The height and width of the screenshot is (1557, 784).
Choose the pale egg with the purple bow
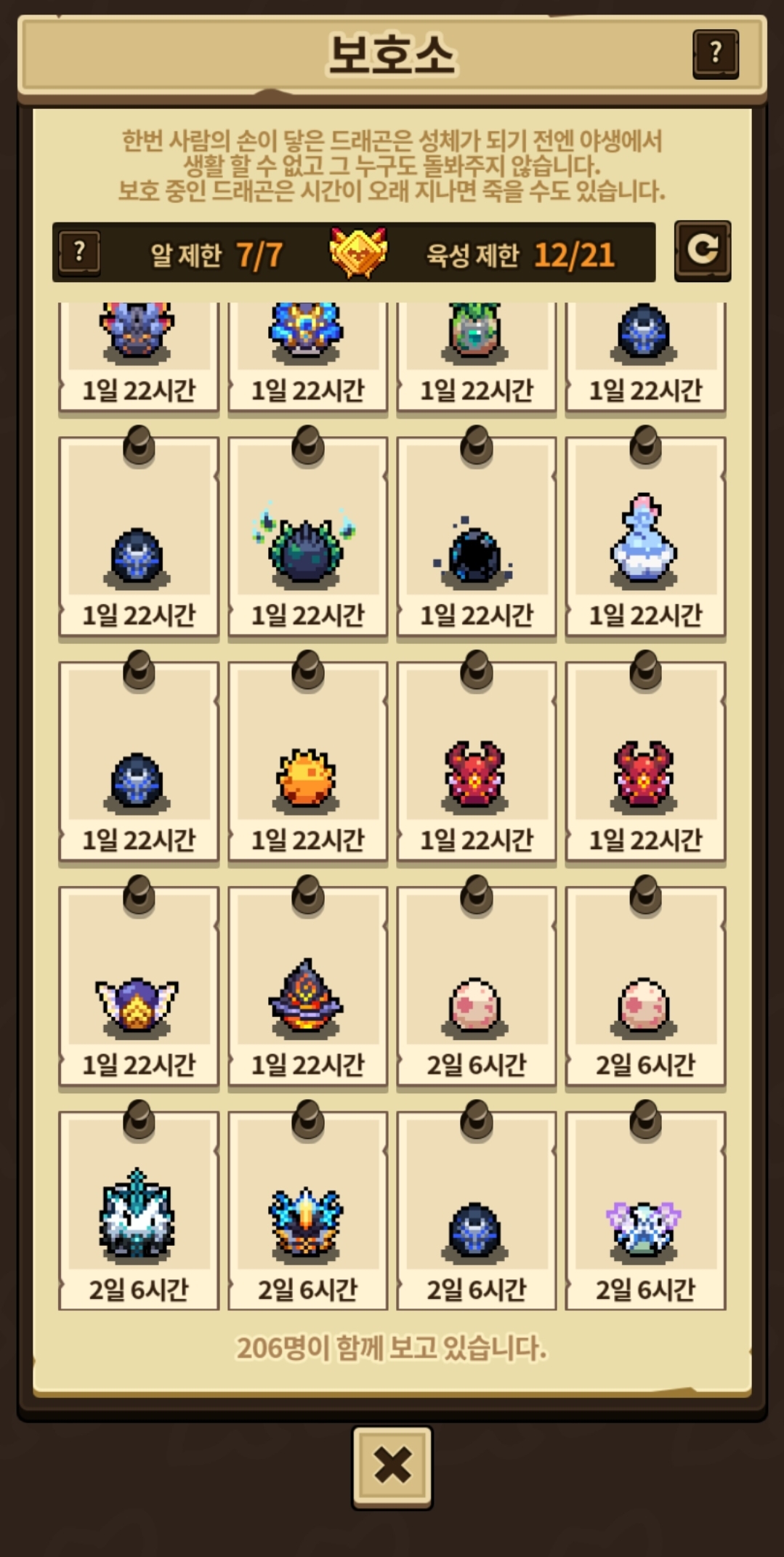pyautogui.click(x=645, y=1211)
